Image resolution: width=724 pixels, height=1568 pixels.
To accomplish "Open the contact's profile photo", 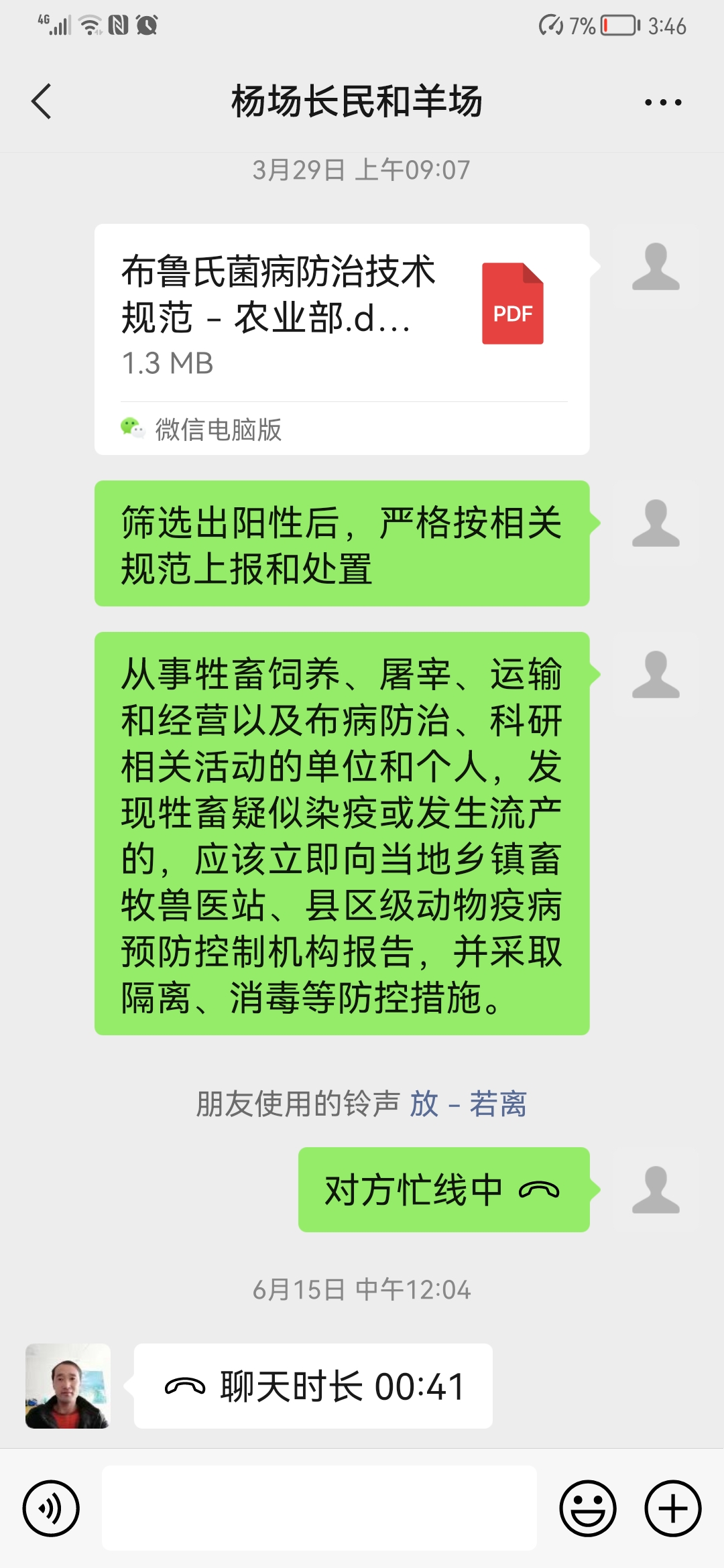I will point(68,1386).
